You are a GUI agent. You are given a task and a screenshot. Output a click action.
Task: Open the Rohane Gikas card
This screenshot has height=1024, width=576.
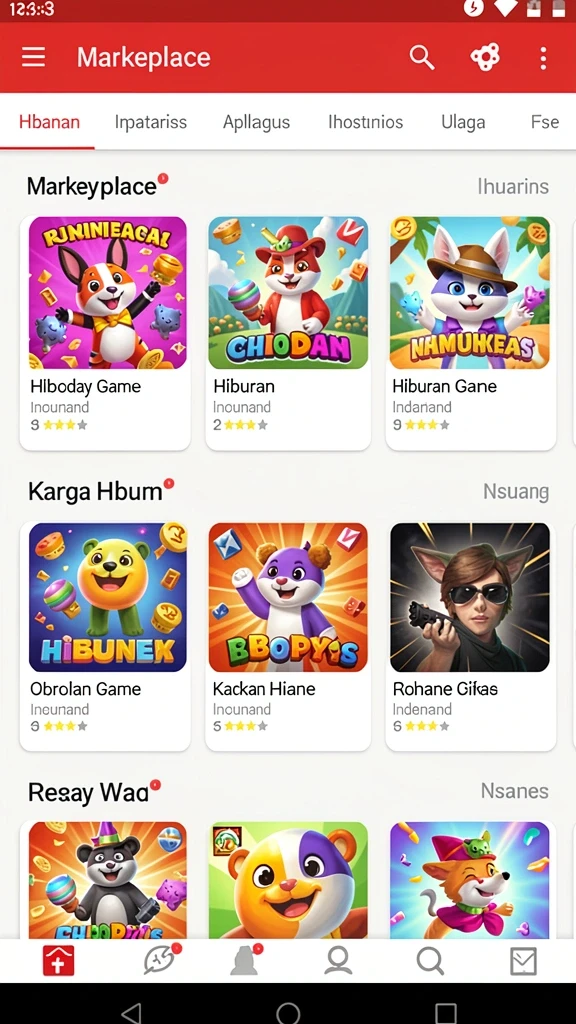[470, 635]
